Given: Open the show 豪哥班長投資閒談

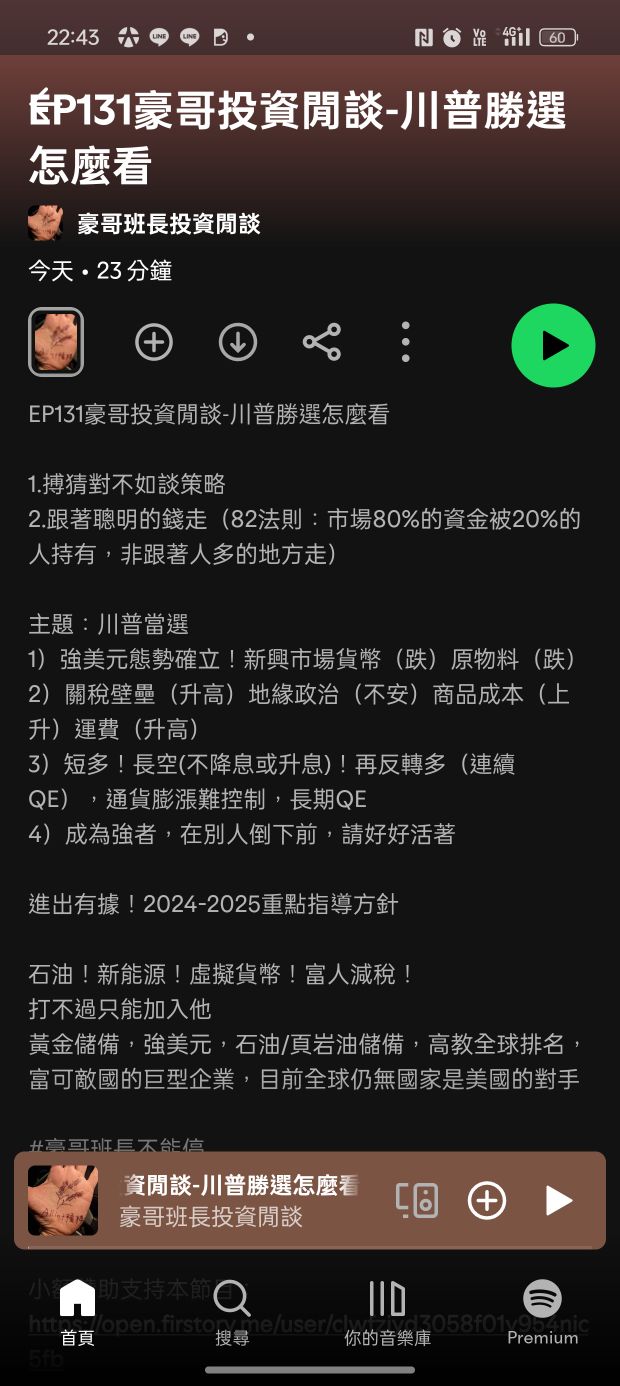Looking at the screenshot, I should tap(168, 223).
